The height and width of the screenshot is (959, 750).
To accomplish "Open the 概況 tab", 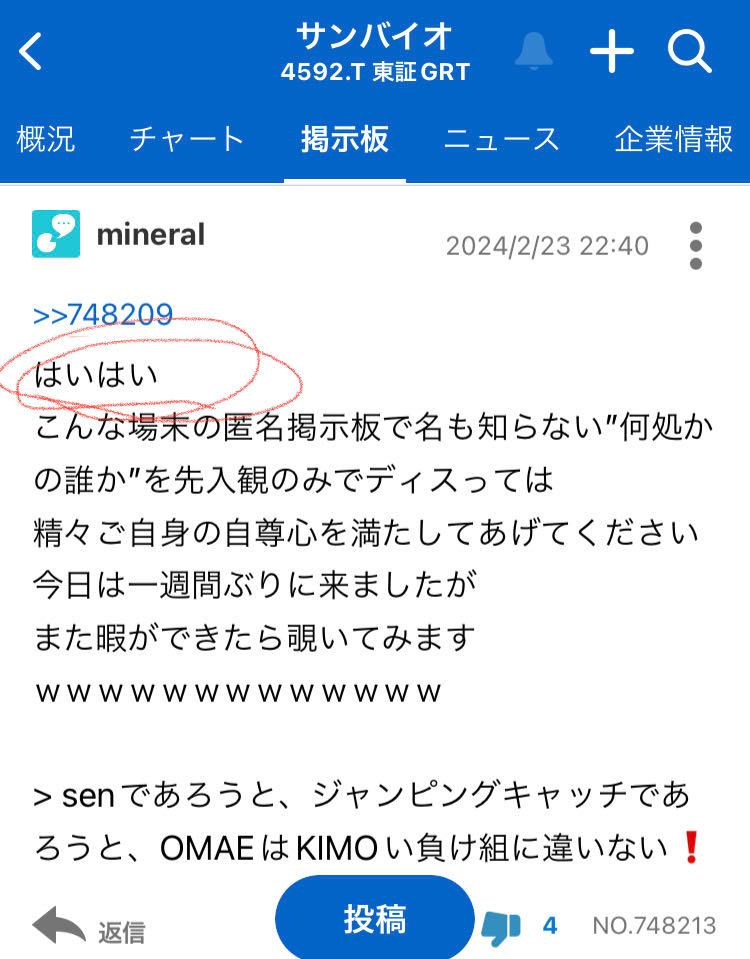I will [x=45, y=140].
